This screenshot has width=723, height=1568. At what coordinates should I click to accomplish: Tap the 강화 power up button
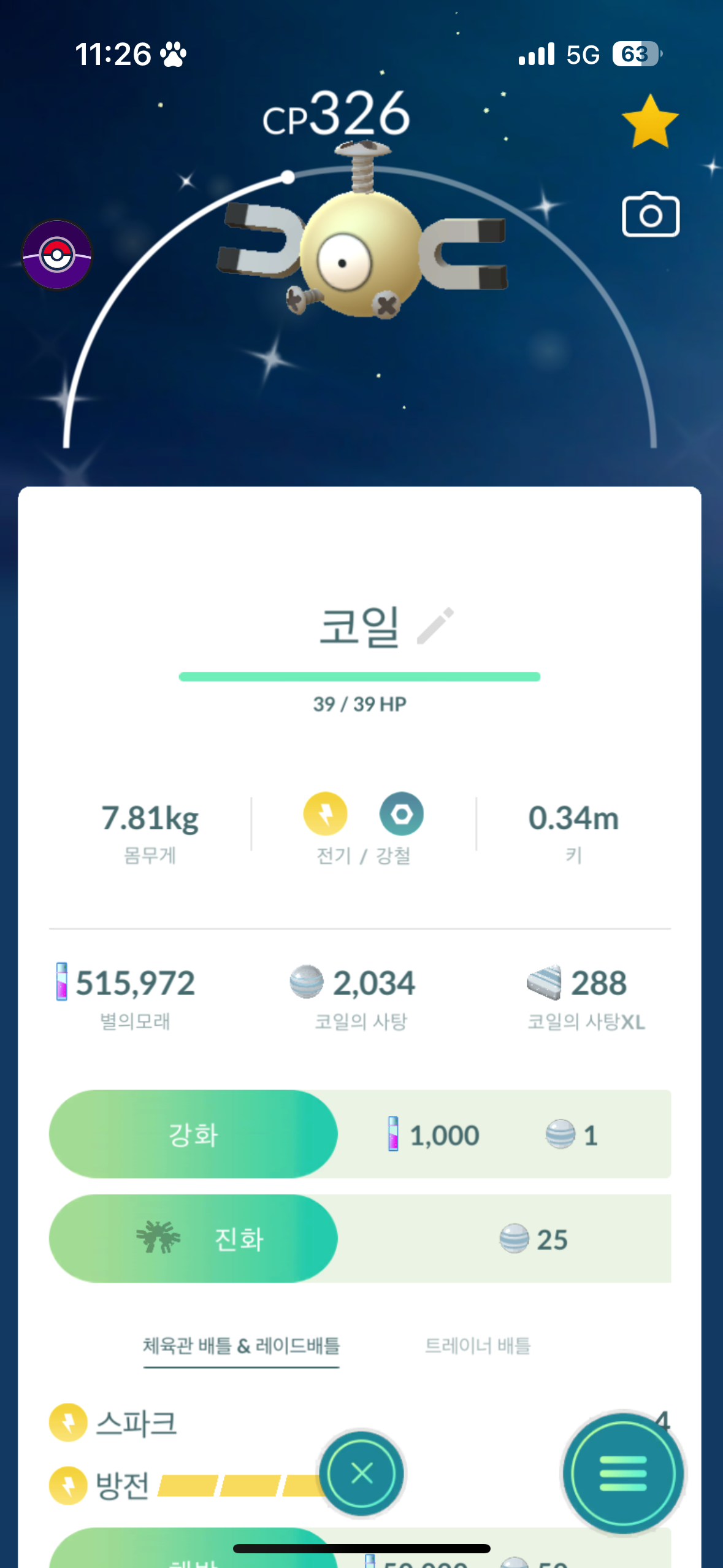tap(193, 1134)
